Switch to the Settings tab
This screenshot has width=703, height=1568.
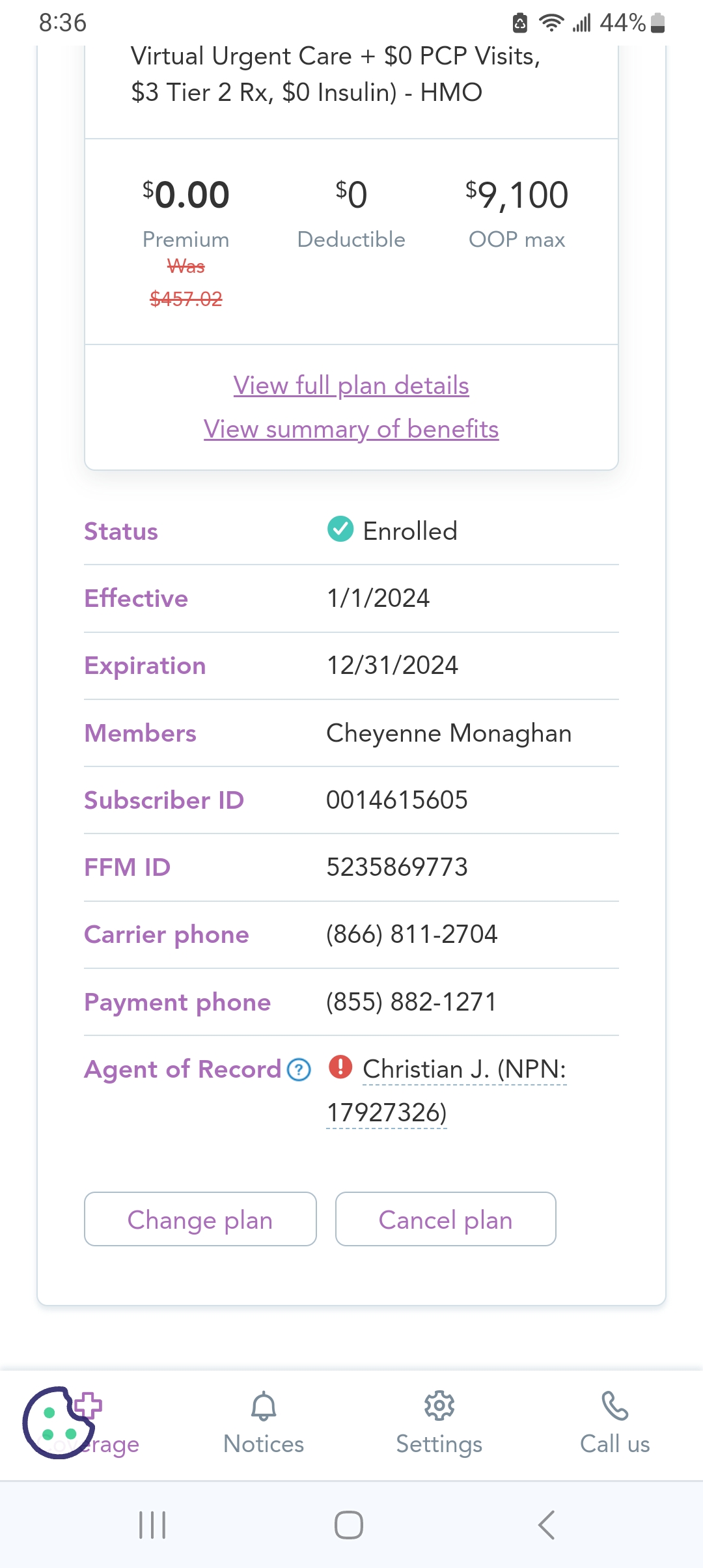(x=439, y=1423)
